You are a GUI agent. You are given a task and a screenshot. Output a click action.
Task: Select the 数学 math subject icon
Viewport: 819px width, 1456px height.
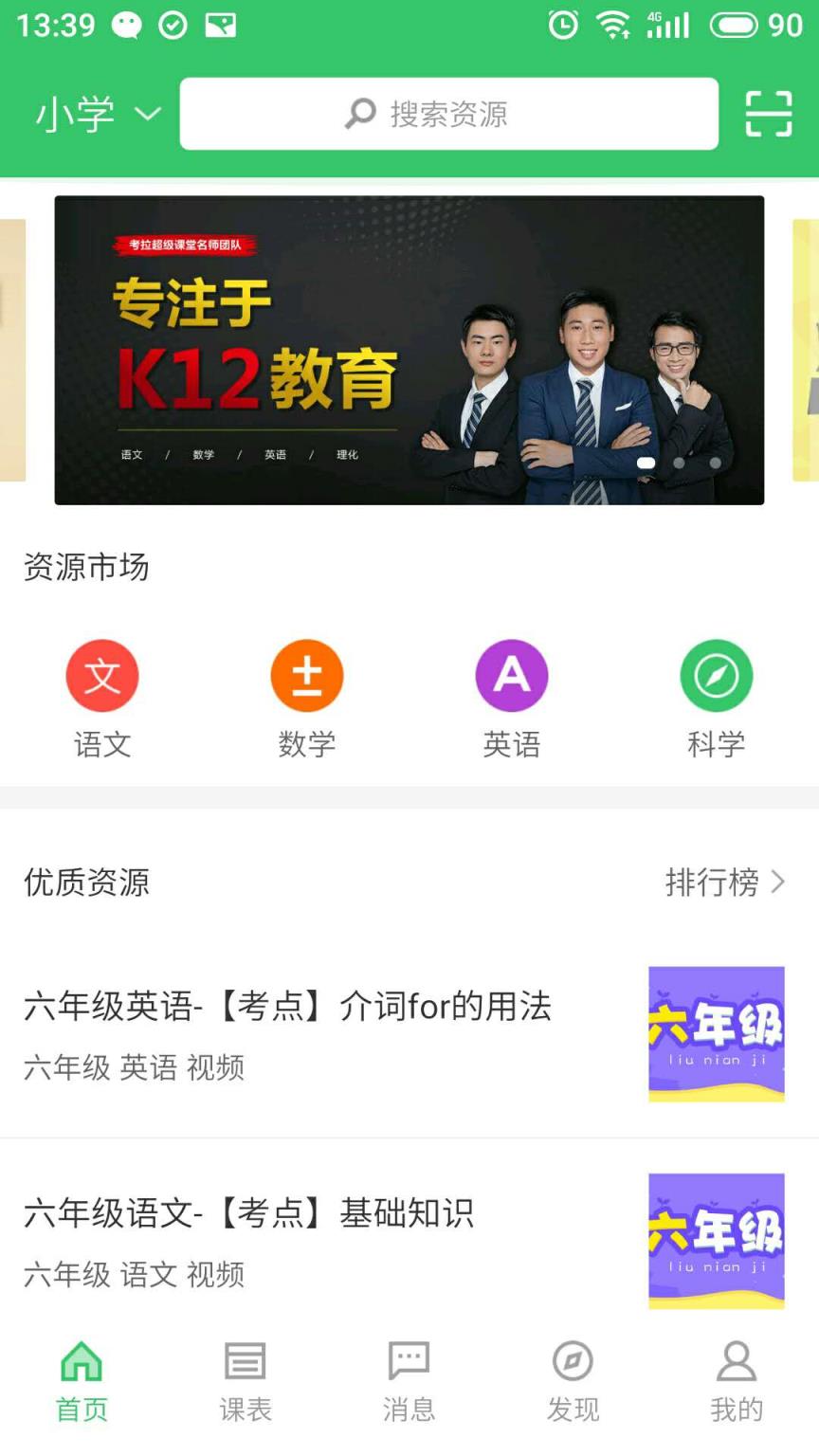click(307, 675)
